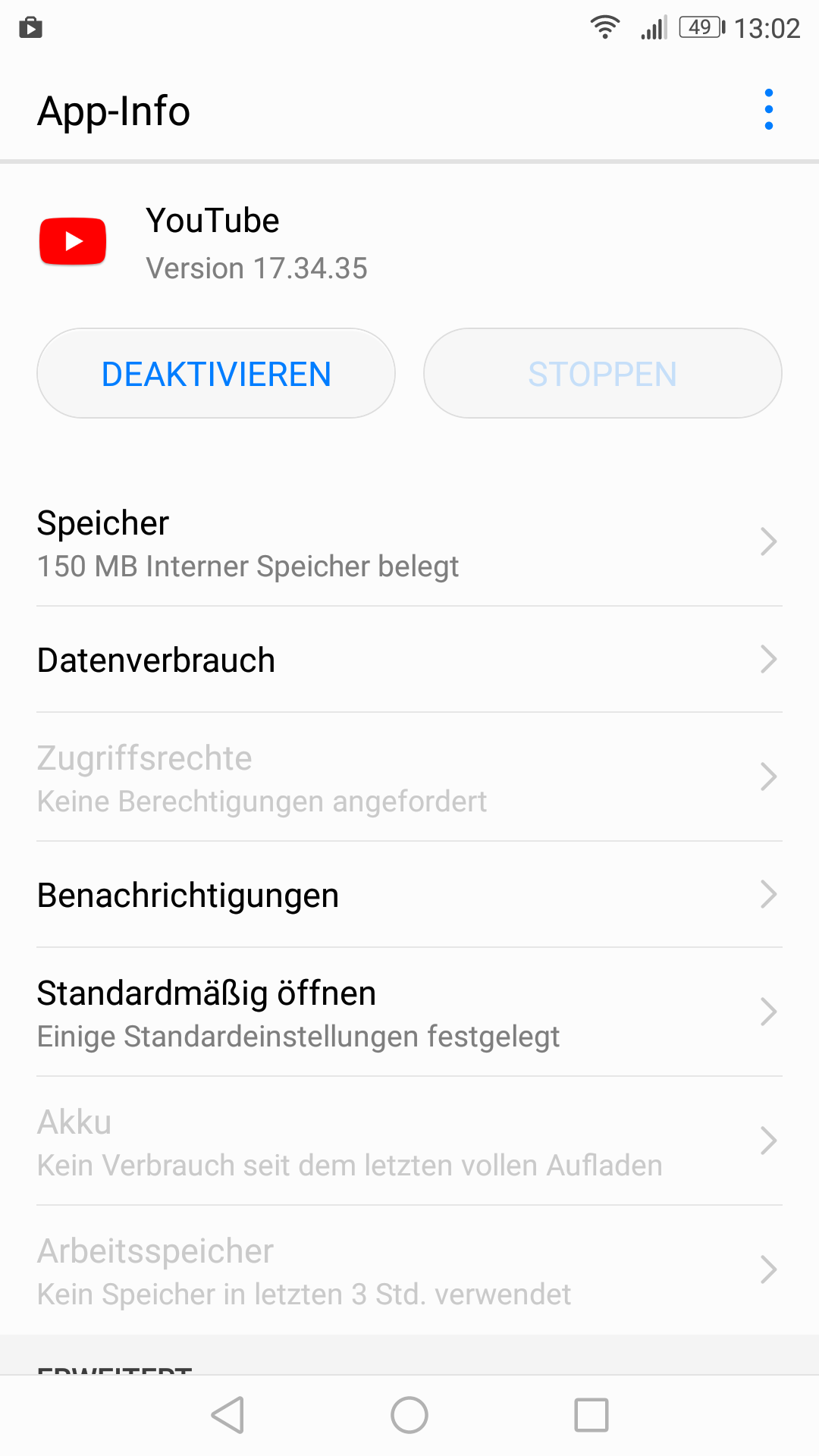Go back with the system back button
The image size is (819, 1456).
227,1415
